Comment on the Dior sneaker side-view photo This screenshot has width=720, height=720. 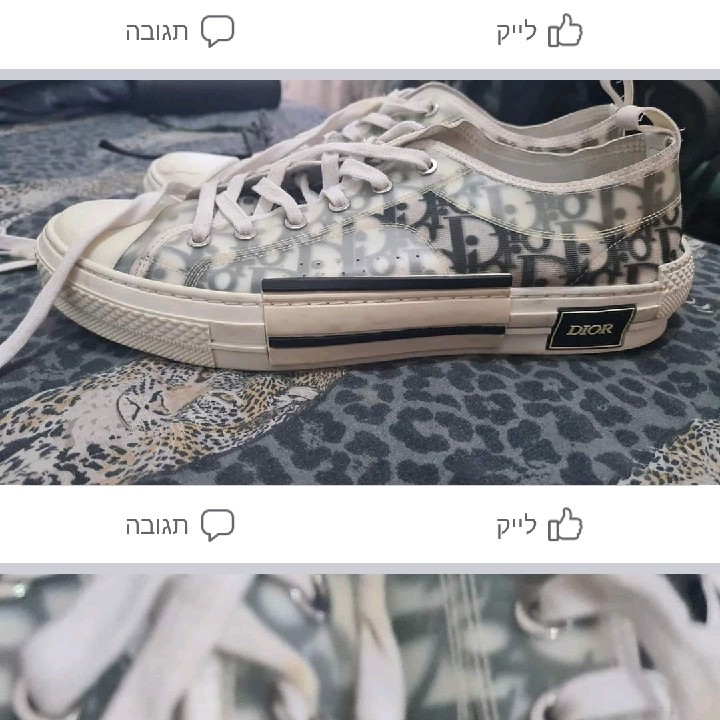(x=180, y=524)
